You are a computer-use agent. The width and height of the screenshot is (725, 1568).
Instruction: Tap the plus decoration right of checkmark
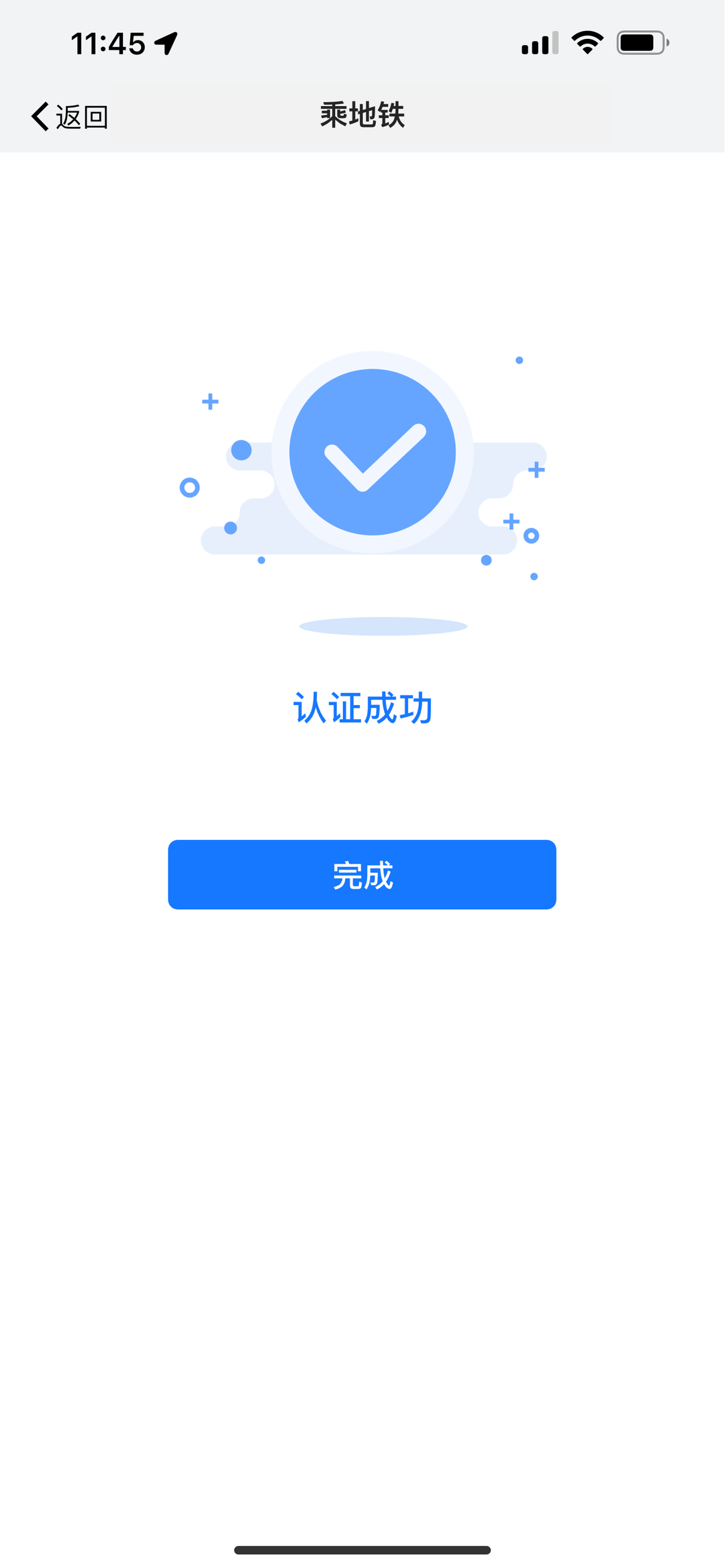tap(536, 471)
